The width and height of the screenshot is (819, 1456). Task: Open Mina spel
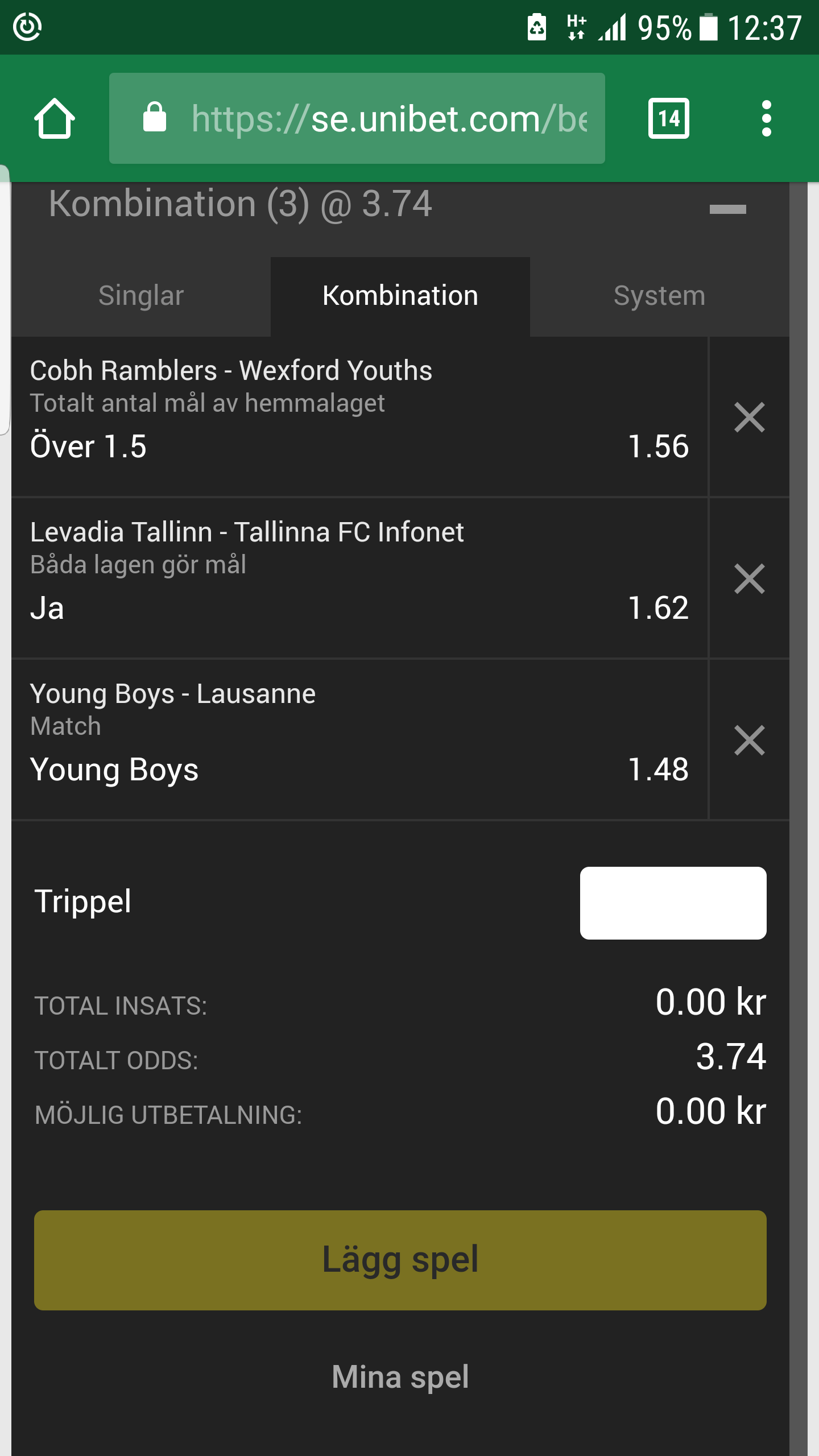[400, 1377]
